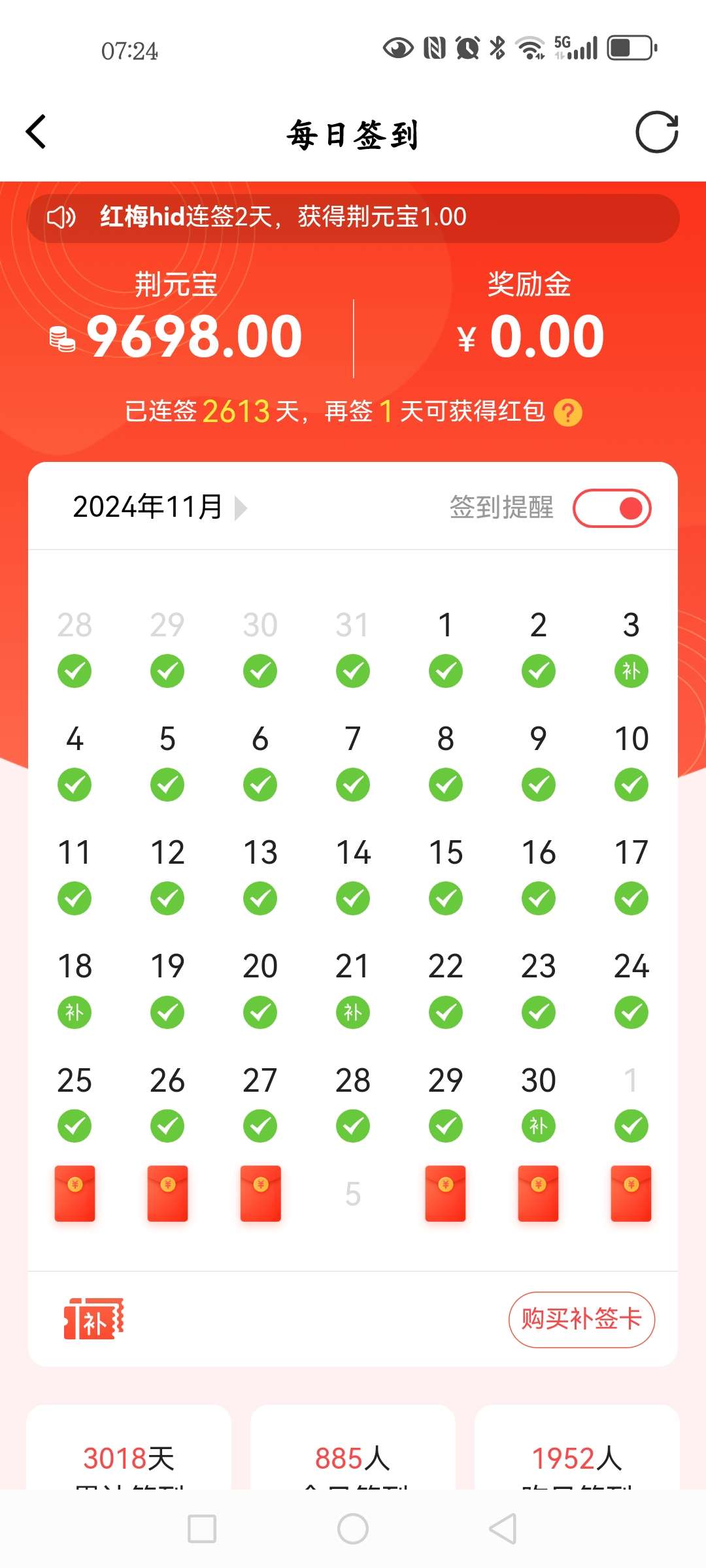
Task: Tap the system home button
Action: [x=353, y=1529]
